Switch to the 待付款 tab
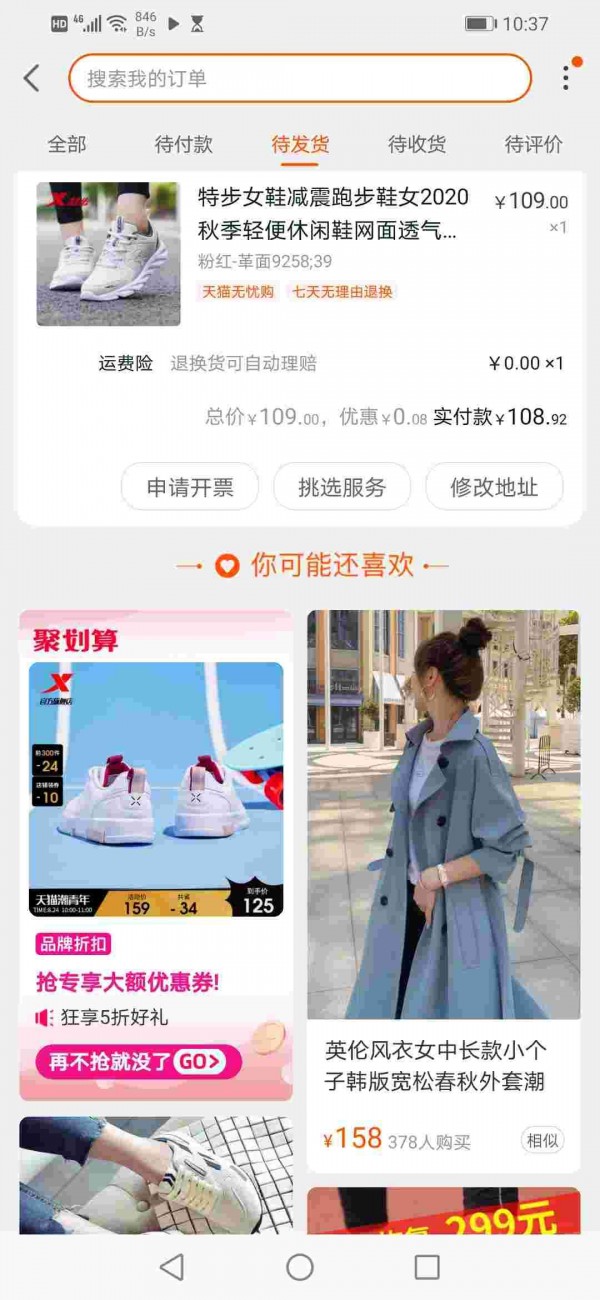Viewport: 600px width, 1300px height. (184, 144)
